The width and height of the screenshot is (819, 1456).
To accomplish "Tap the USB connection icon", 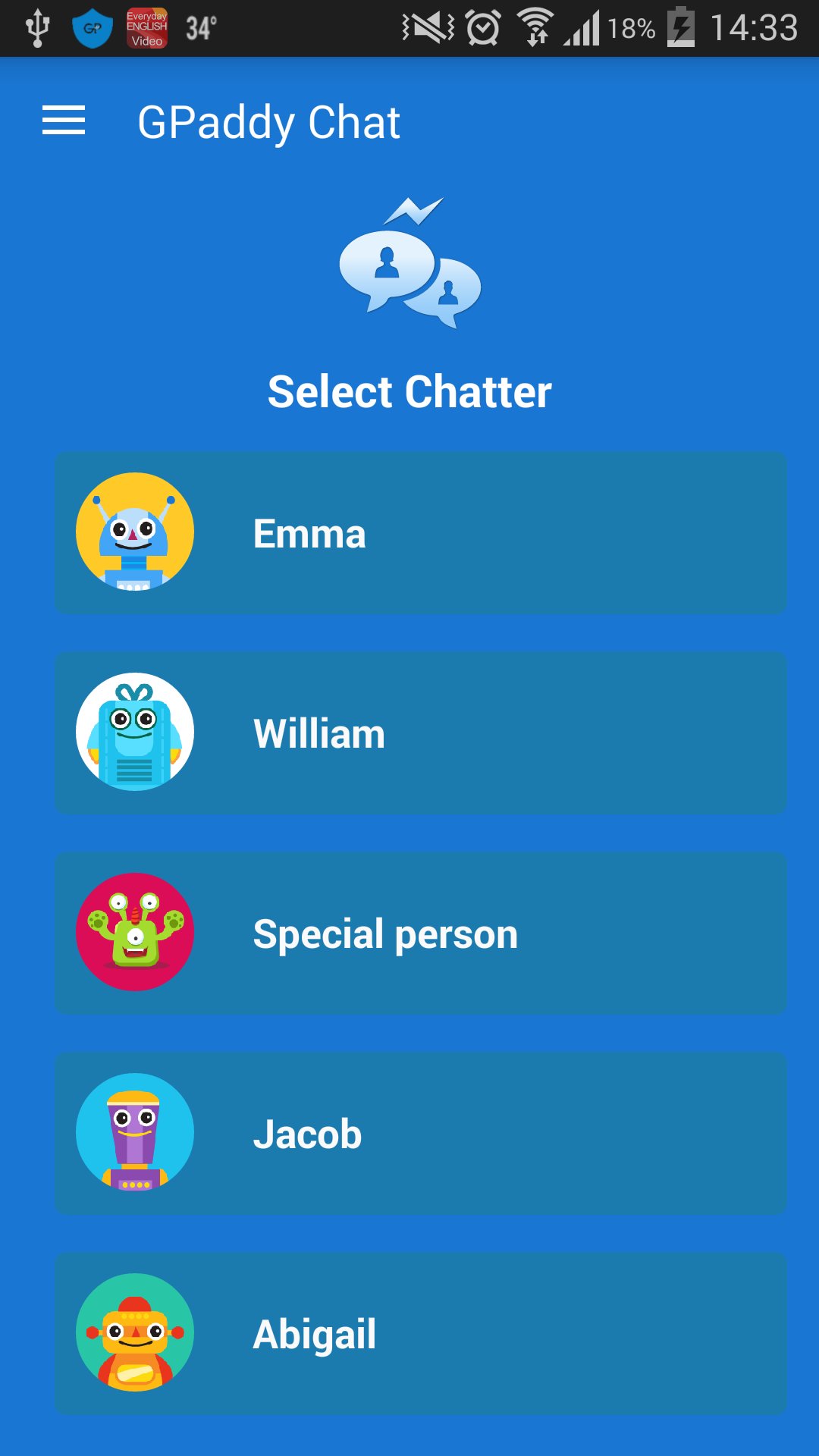I will (x=36, y=27).
